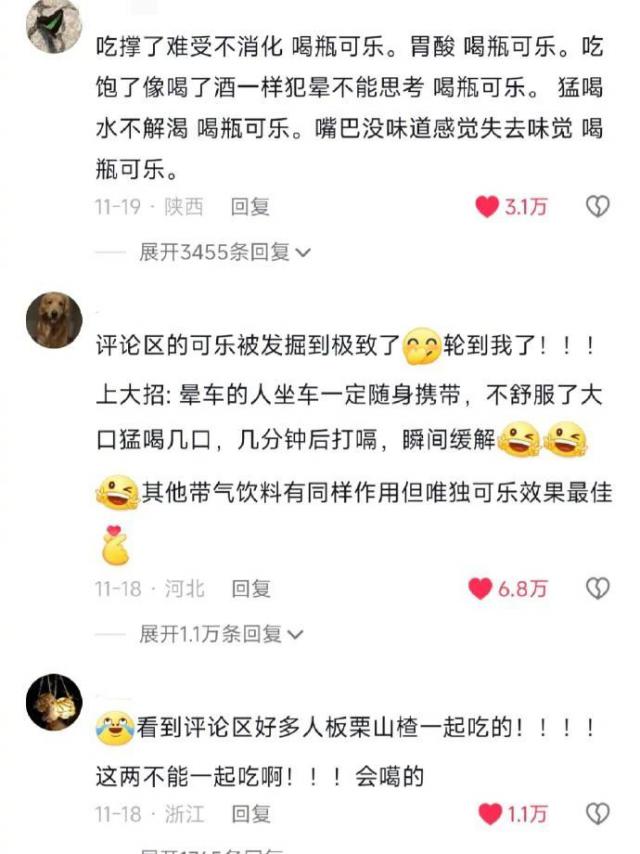Like the 浙江 comment with 1.1万 likes

pos(489,814)
